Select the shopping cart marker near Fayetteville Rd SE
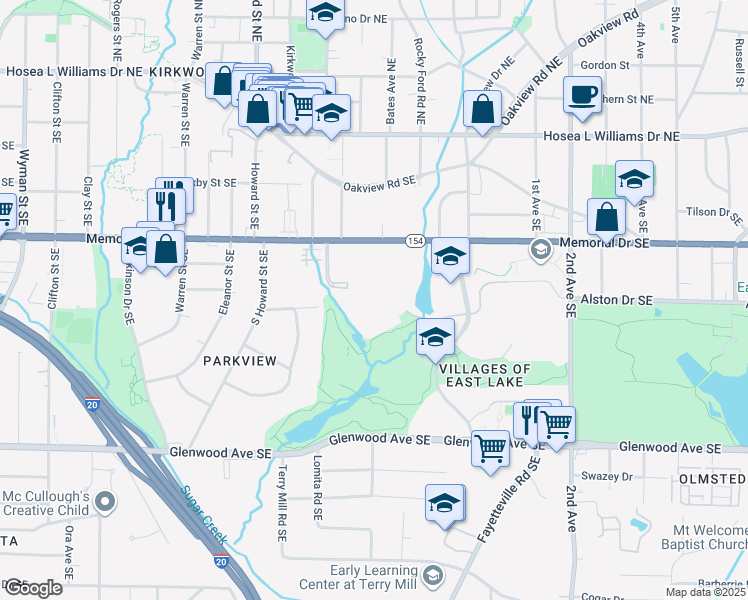This screenshot has width=748, height=600. [556, 428]
